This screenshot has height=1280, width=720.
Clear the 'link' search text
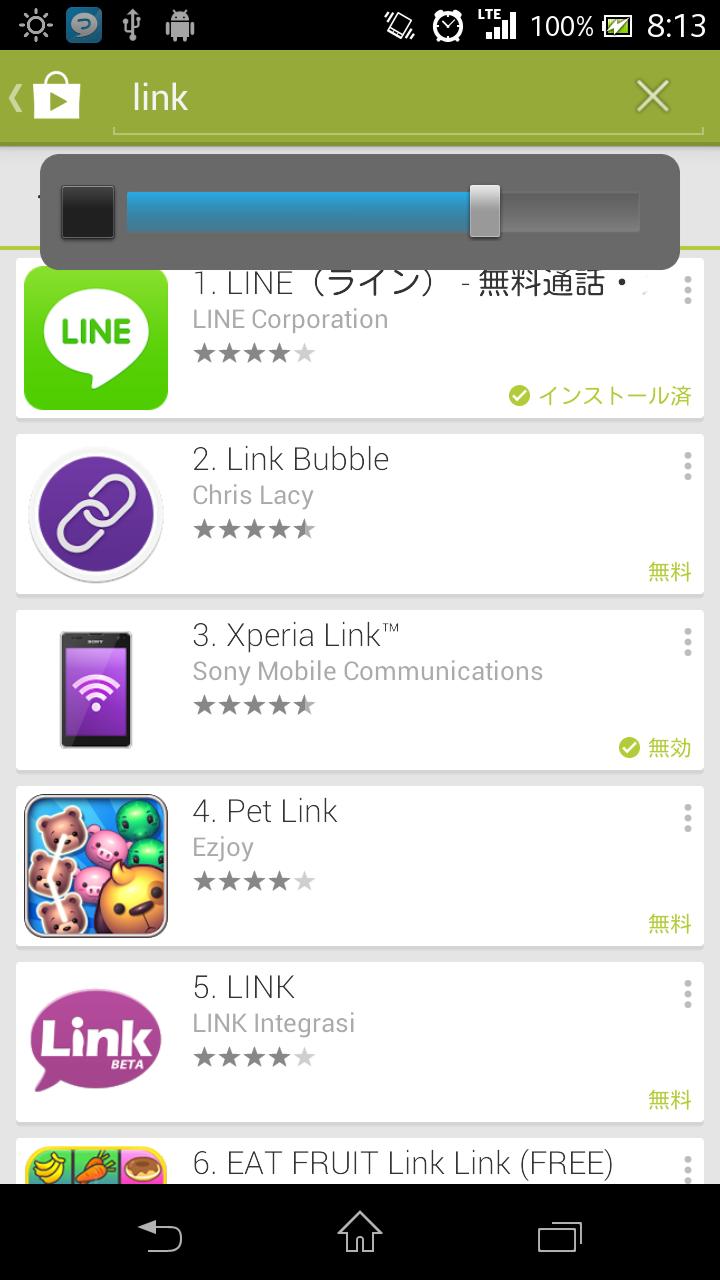[652, 97]
